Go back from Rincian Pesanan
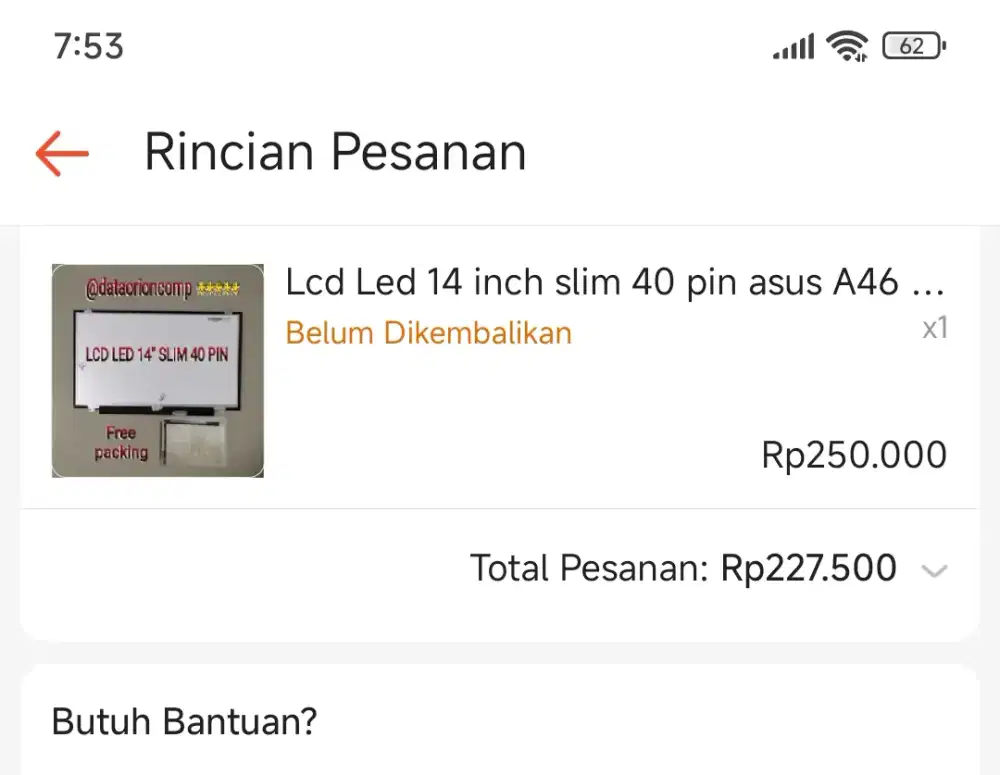 [x=62, y=153]
